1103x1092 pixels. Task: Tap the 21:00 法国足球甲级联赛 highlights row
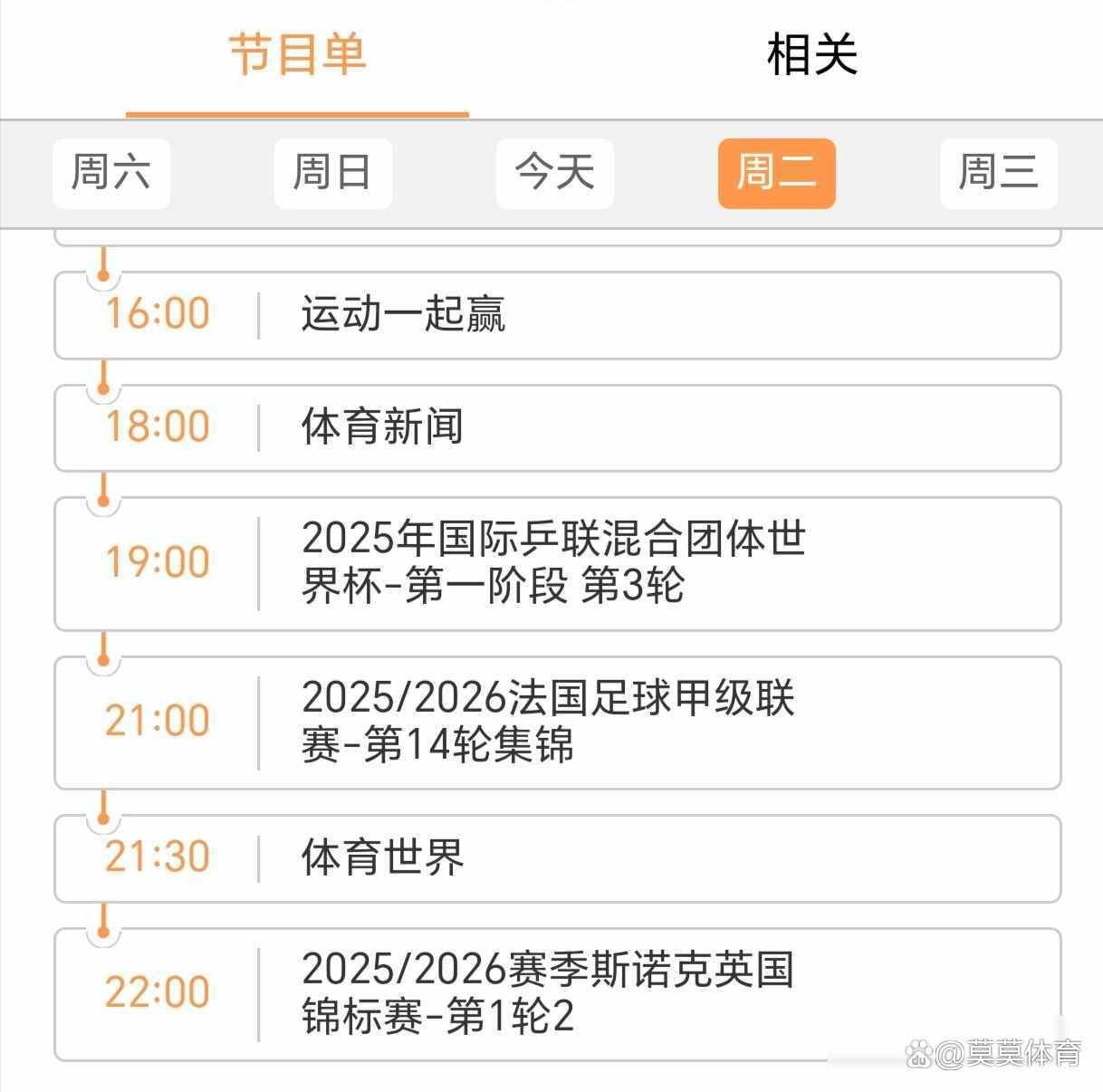click(x=557, y=723)
